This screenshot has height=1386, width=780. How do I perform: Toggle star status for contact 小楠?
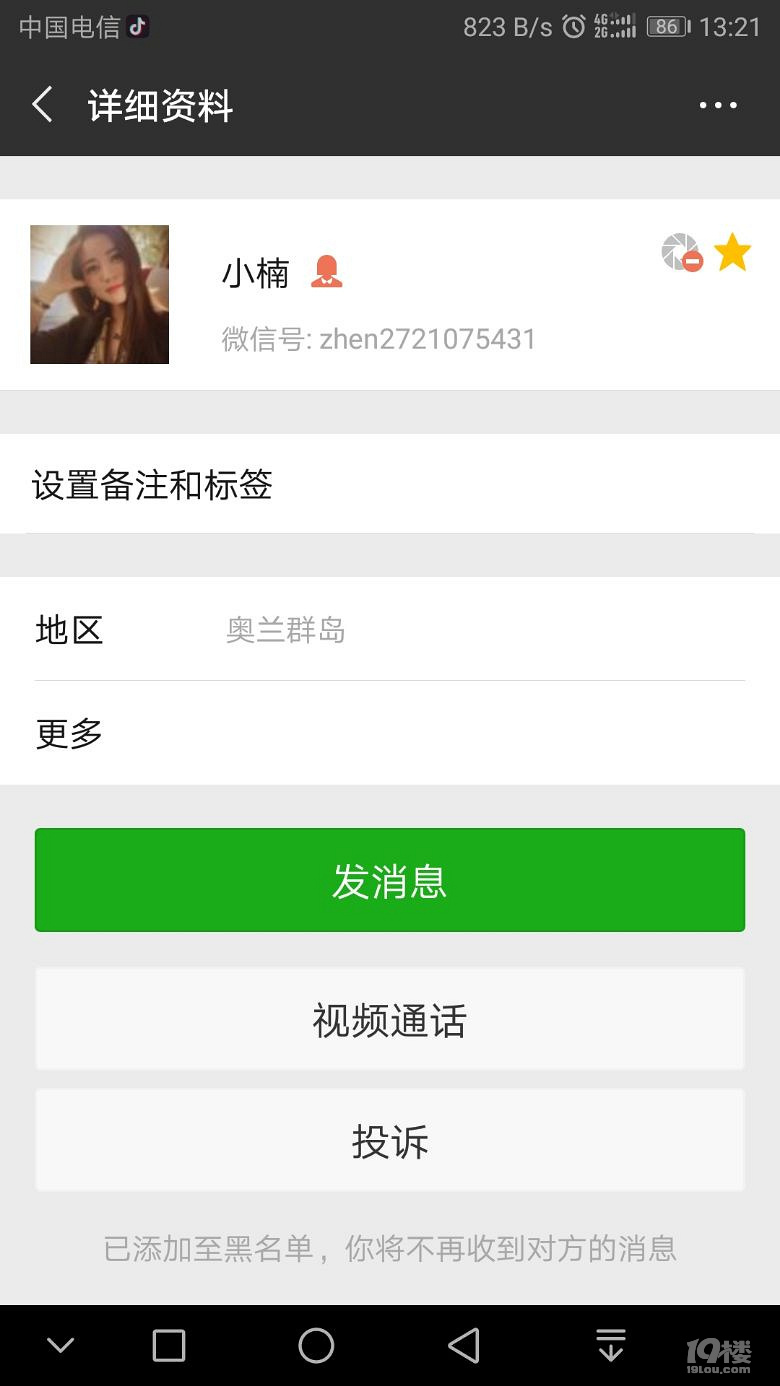(x=733, y=252)
